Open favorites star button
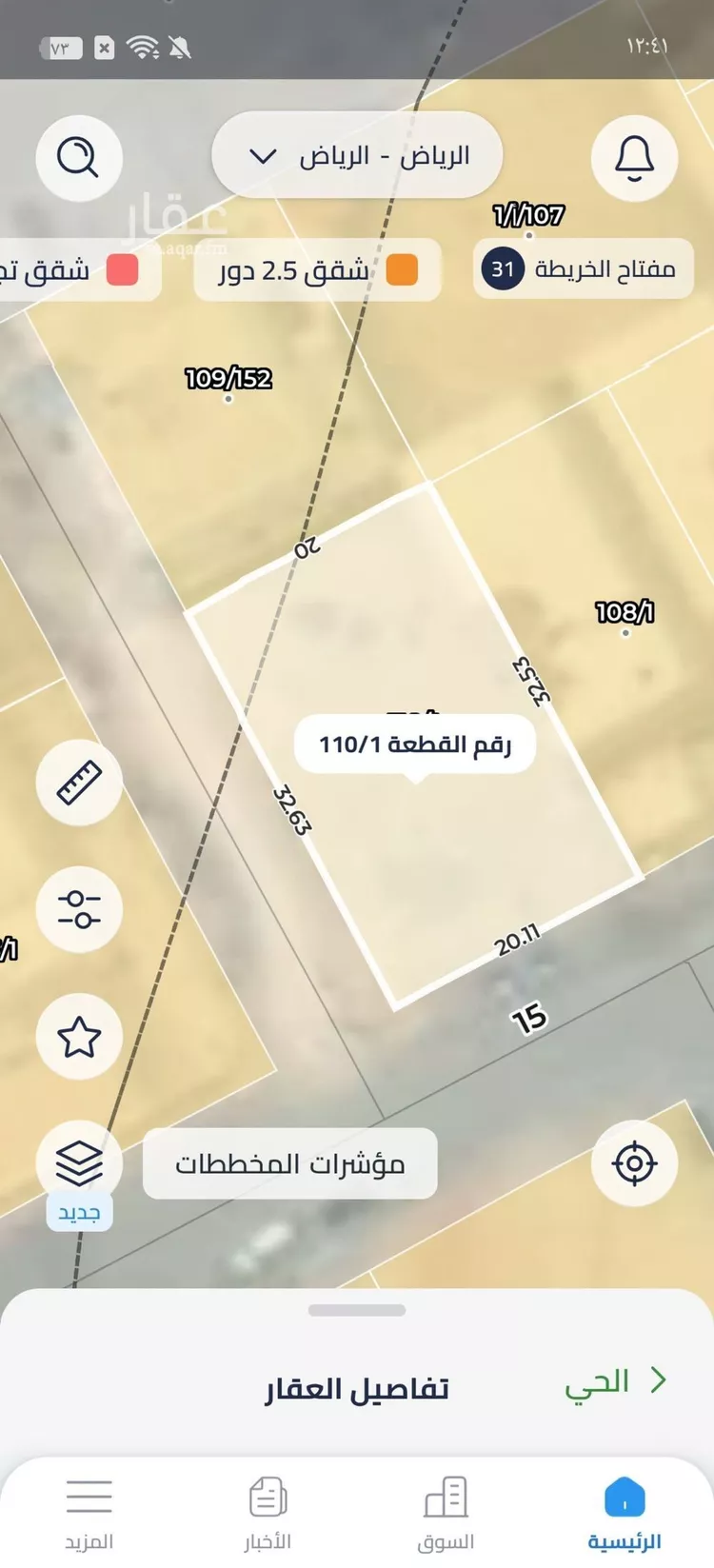The height and width of the screenshot is (1568, 714). tap(79, 1037)
